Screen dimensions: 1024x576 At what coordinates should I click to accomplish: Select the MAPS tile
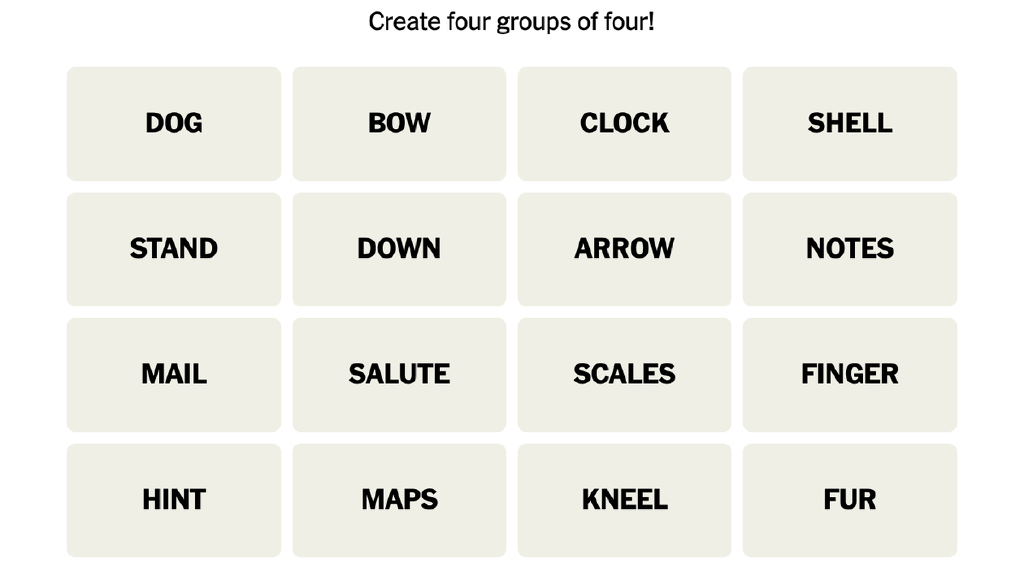399,500
